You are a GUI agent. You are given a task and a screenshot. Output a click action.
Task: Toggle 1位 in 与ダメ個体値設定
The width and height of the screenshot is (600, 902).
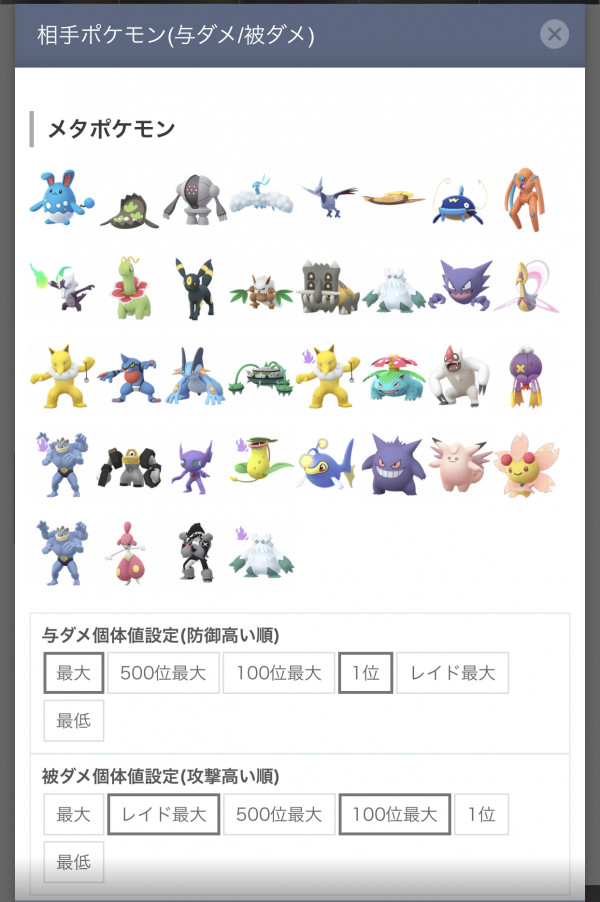click(364, 673)
